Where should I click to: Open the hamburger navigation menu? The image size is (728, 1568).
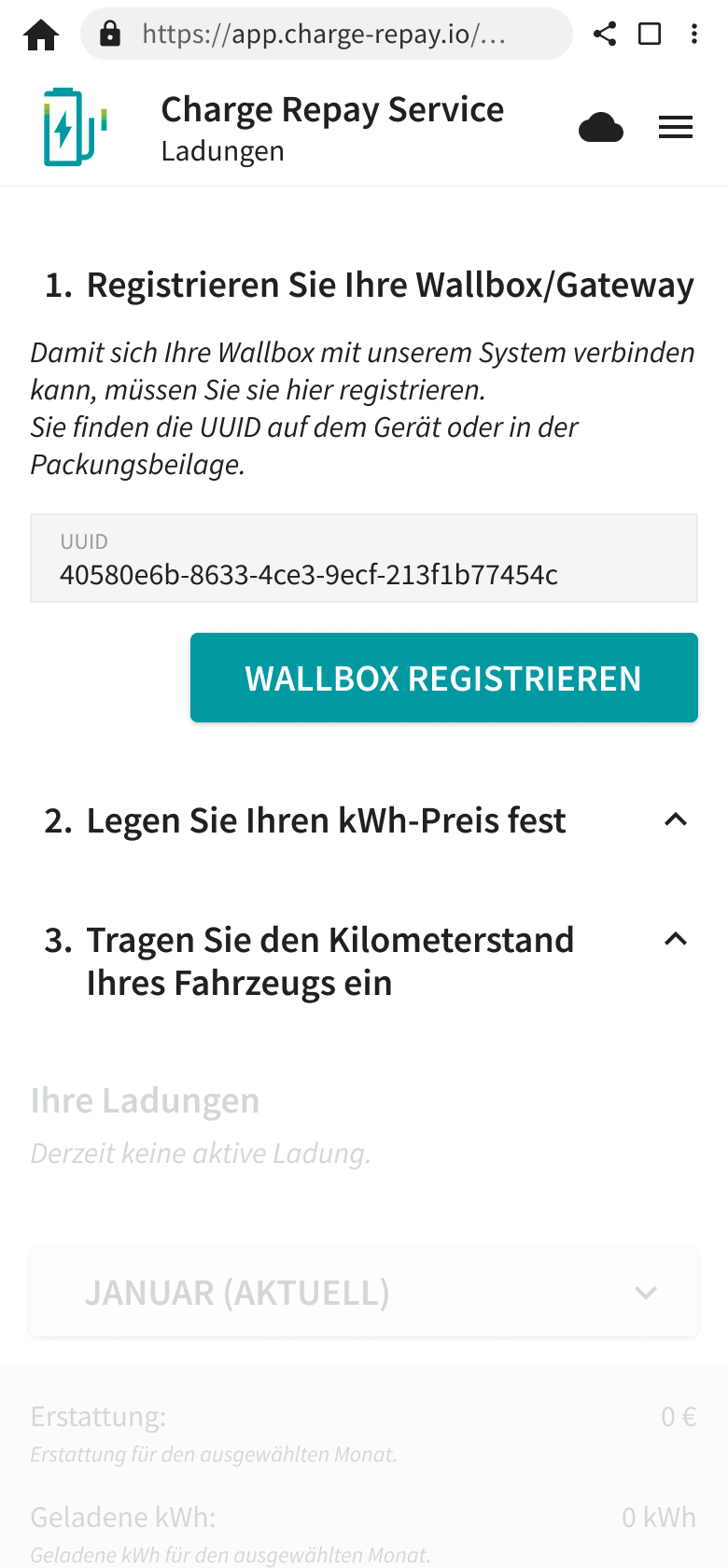coord(675,127)
